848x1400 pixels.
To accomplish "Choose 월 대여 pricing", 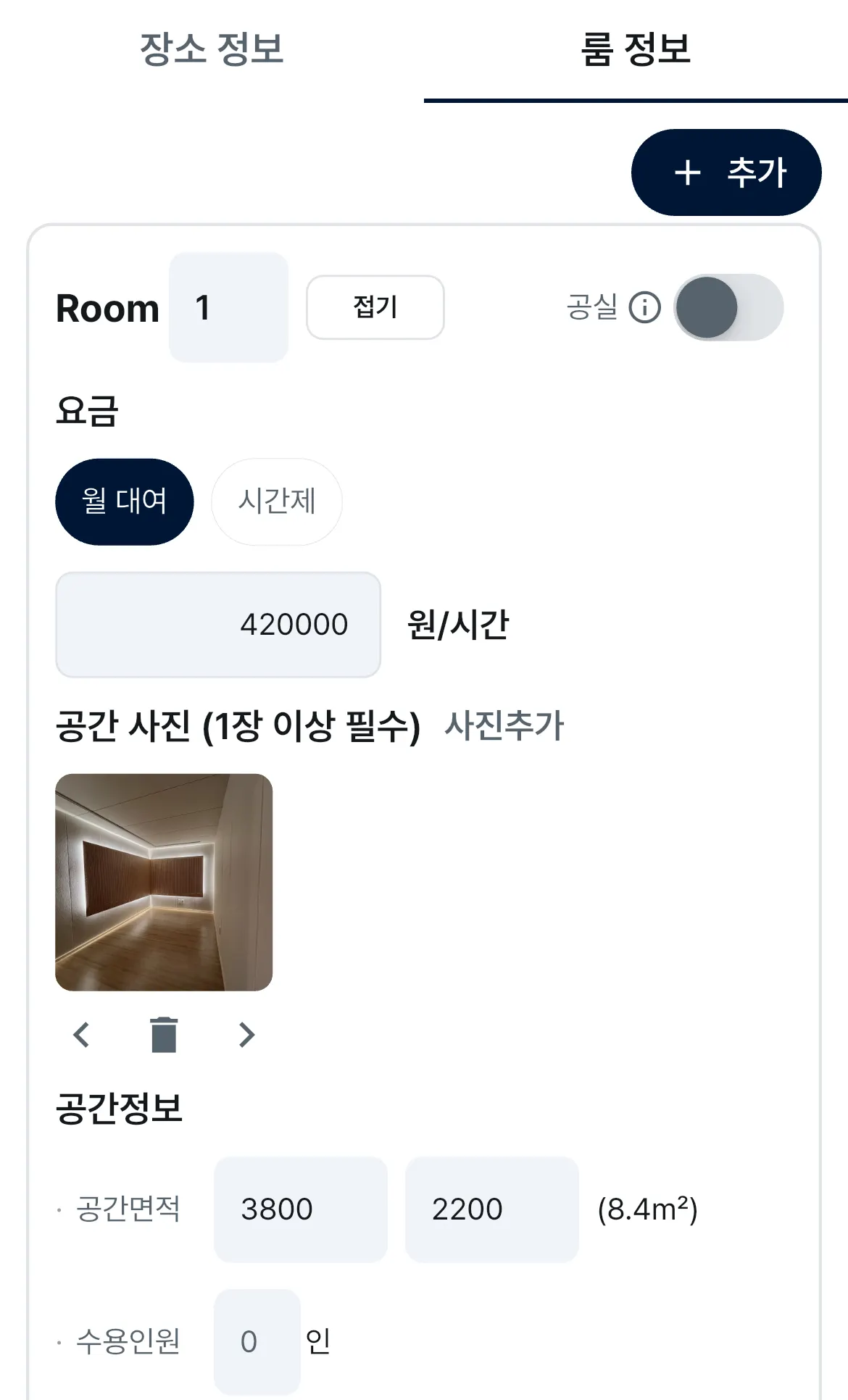I will (125, 501).
